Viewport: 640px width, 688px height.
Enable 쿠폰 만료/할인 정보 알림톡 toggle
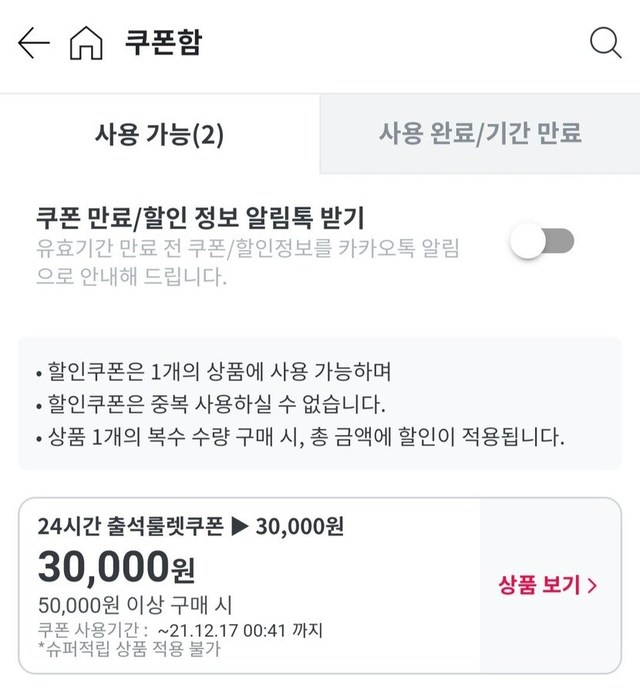(x=542, y=241)
